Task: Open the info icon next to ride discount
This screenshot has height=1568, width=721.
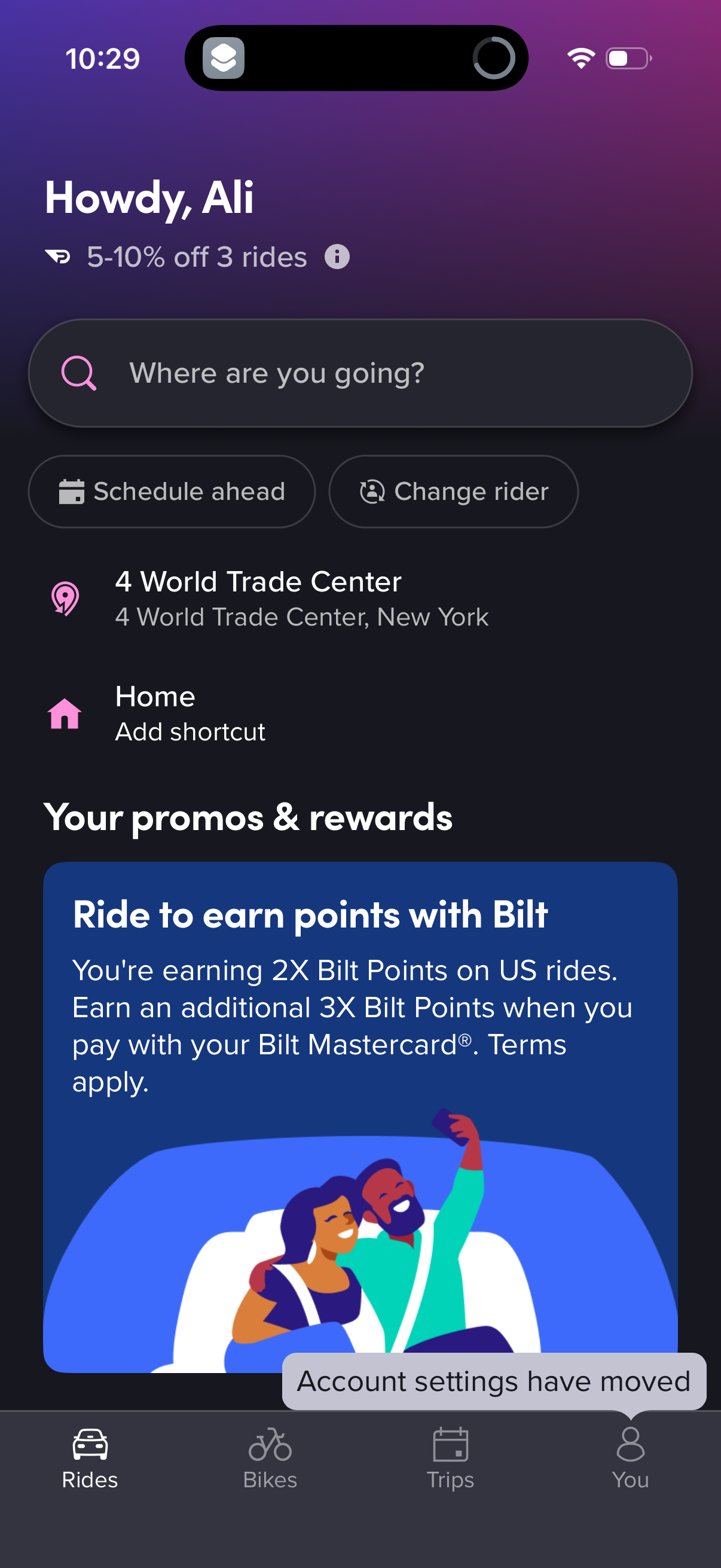Action: click(x=337, y=257)
